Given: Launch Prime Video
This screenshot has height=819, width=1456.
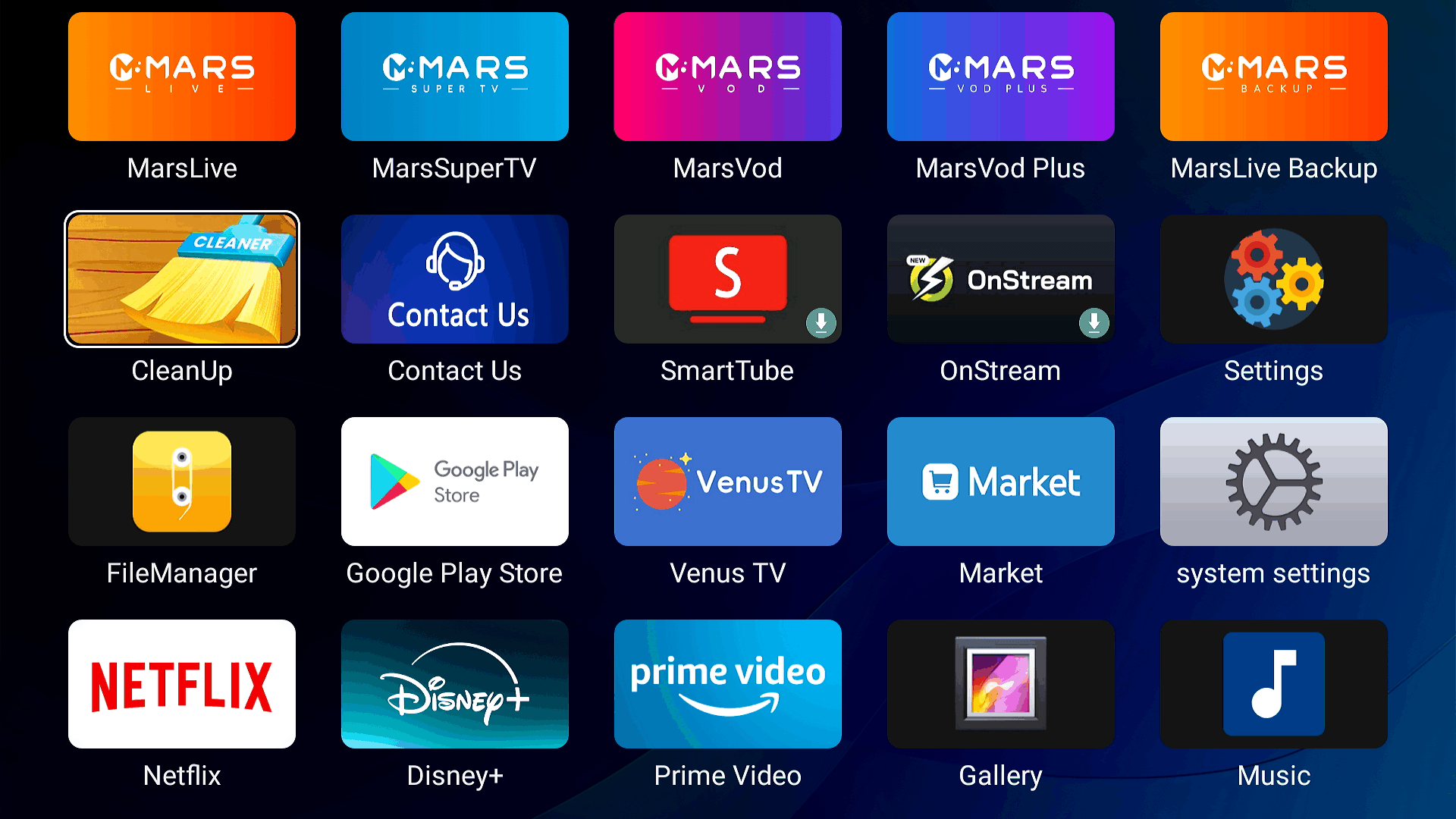Looking at the screenshot, I should (x=728, y=684).
